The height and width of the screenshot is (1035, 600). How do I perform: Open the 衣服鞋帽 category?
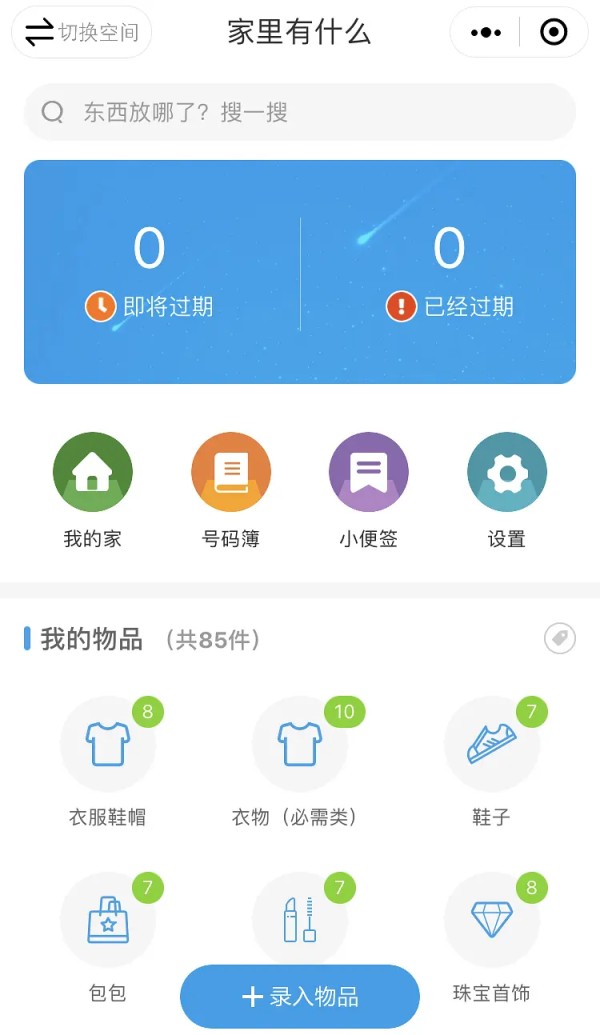pos(108,761)
